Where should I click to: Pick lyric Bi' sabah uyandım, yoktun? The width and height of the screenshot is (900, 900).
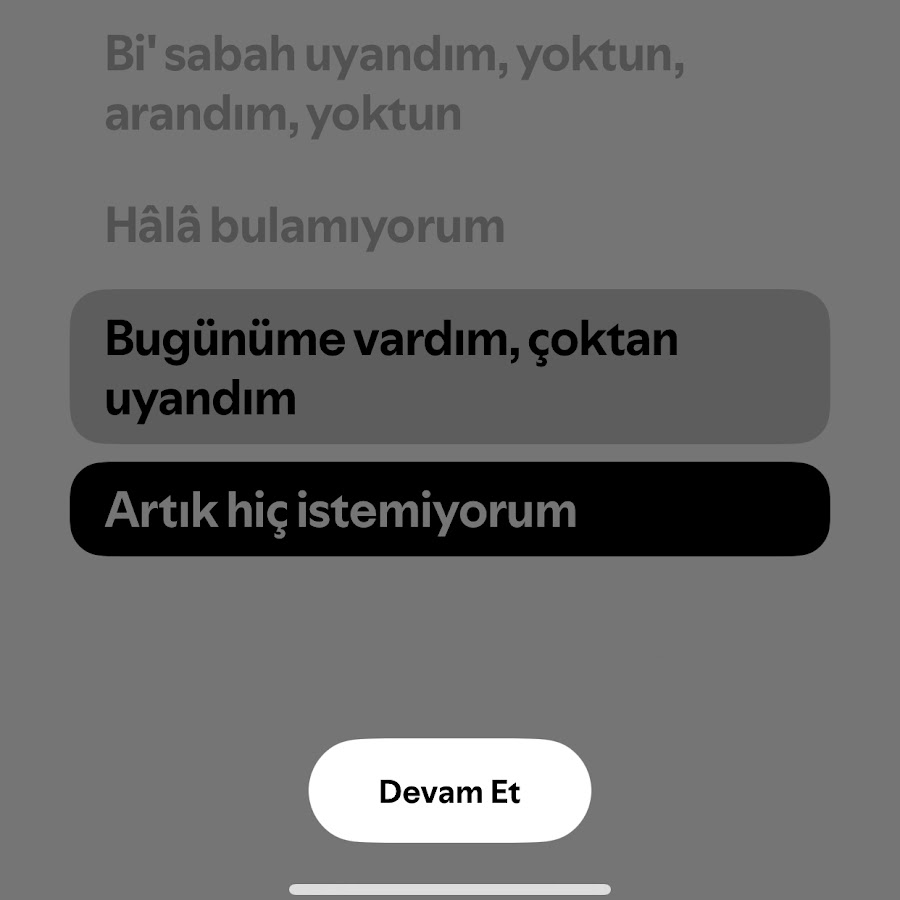click(394, 86)
